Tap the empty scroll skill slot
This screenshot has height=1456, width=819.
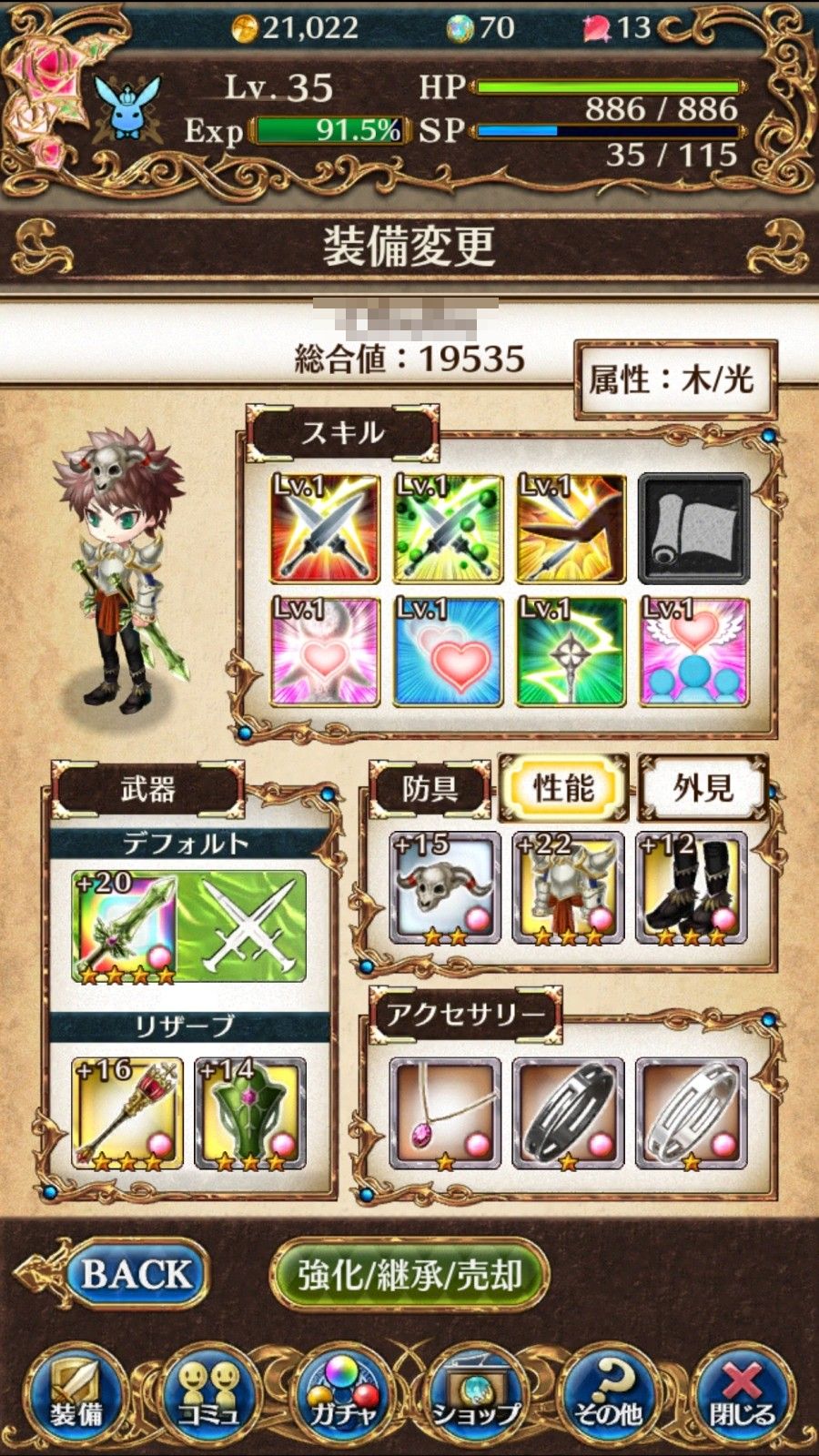(693, 528)
